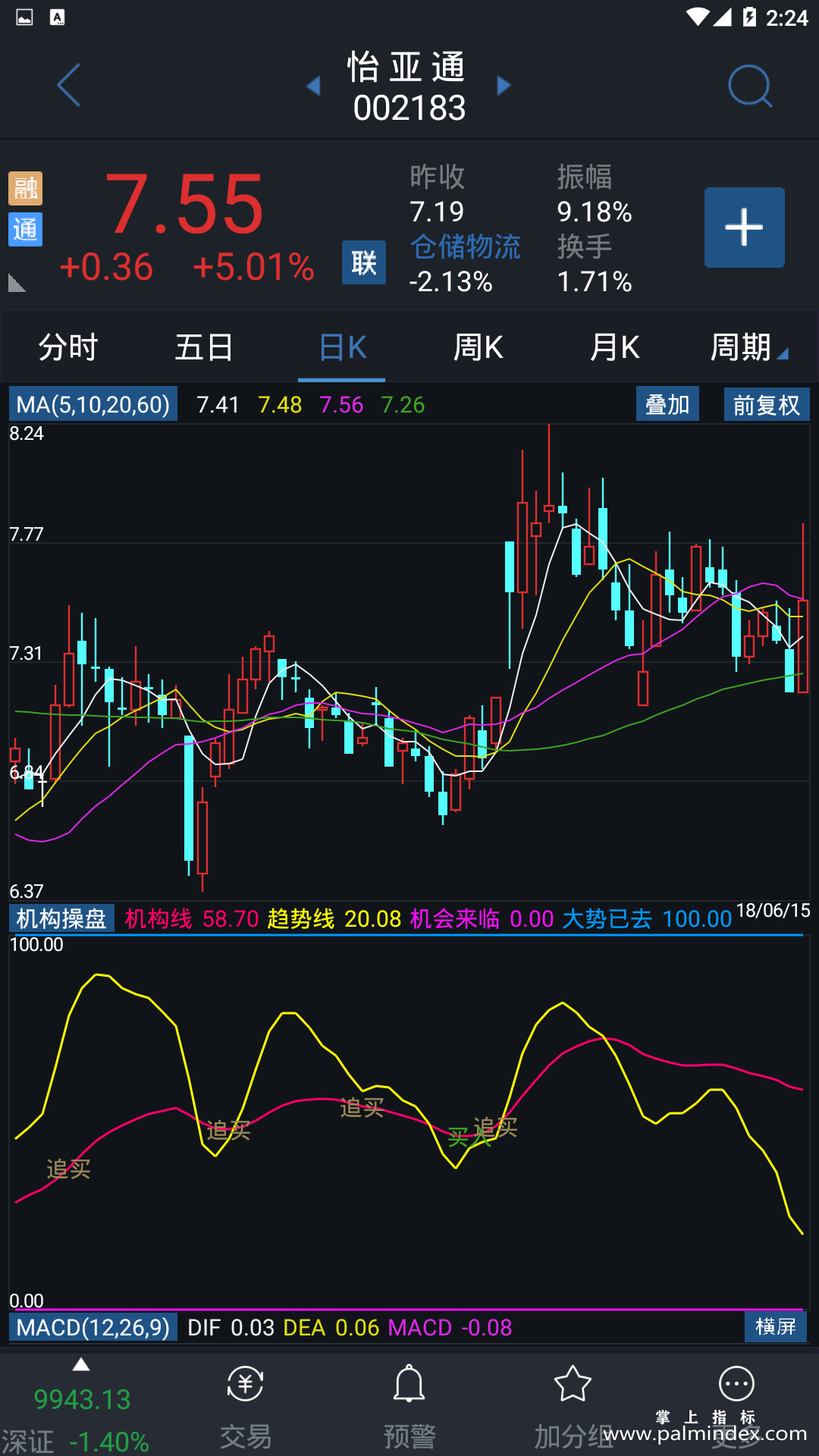Screen dimensions: 819x1456
Task: Change the 前复权 adjustment setting
Action: coord(766,404)
